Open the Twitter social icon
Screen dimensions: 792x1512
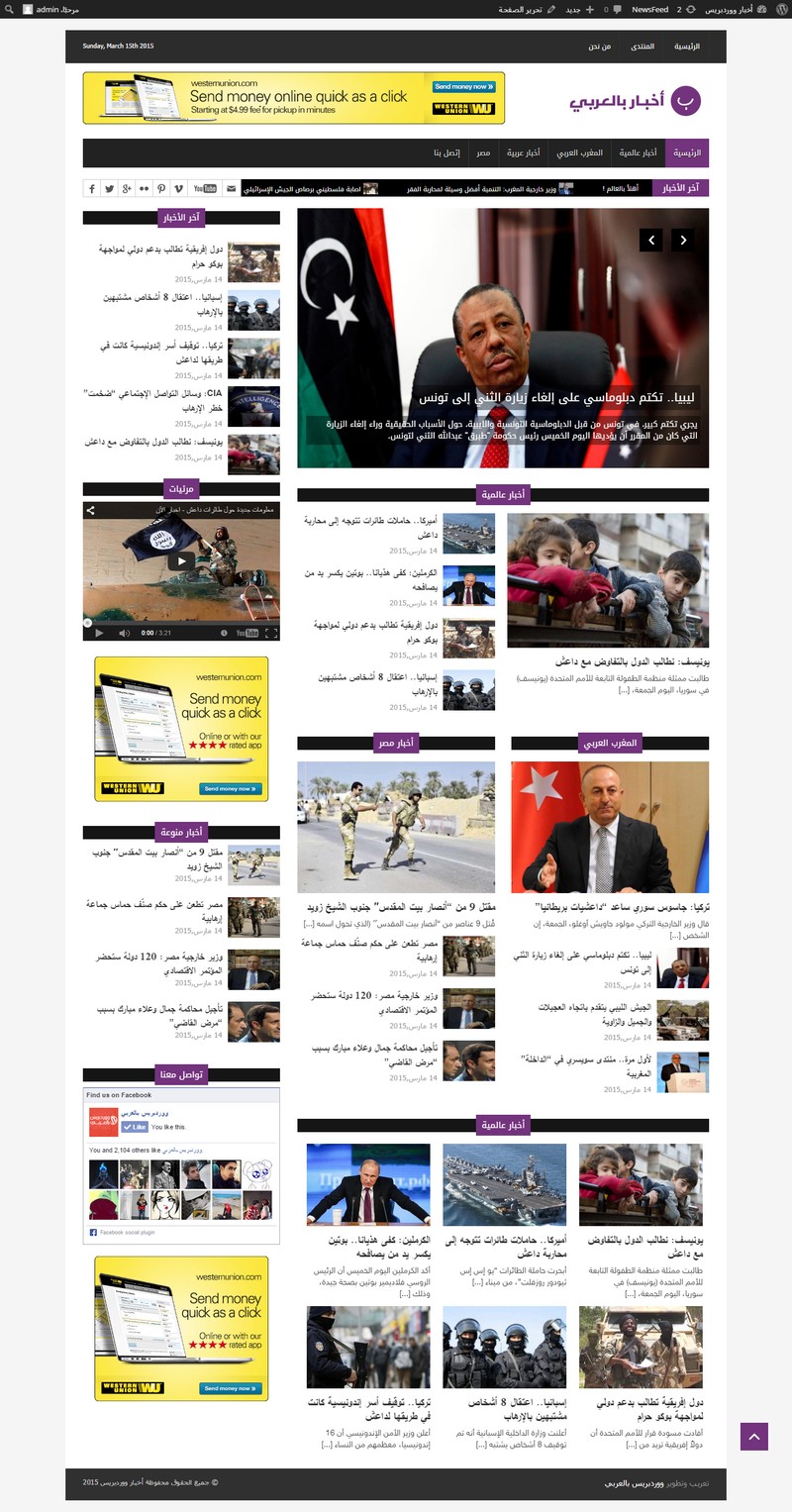click(x=109, y=188)
